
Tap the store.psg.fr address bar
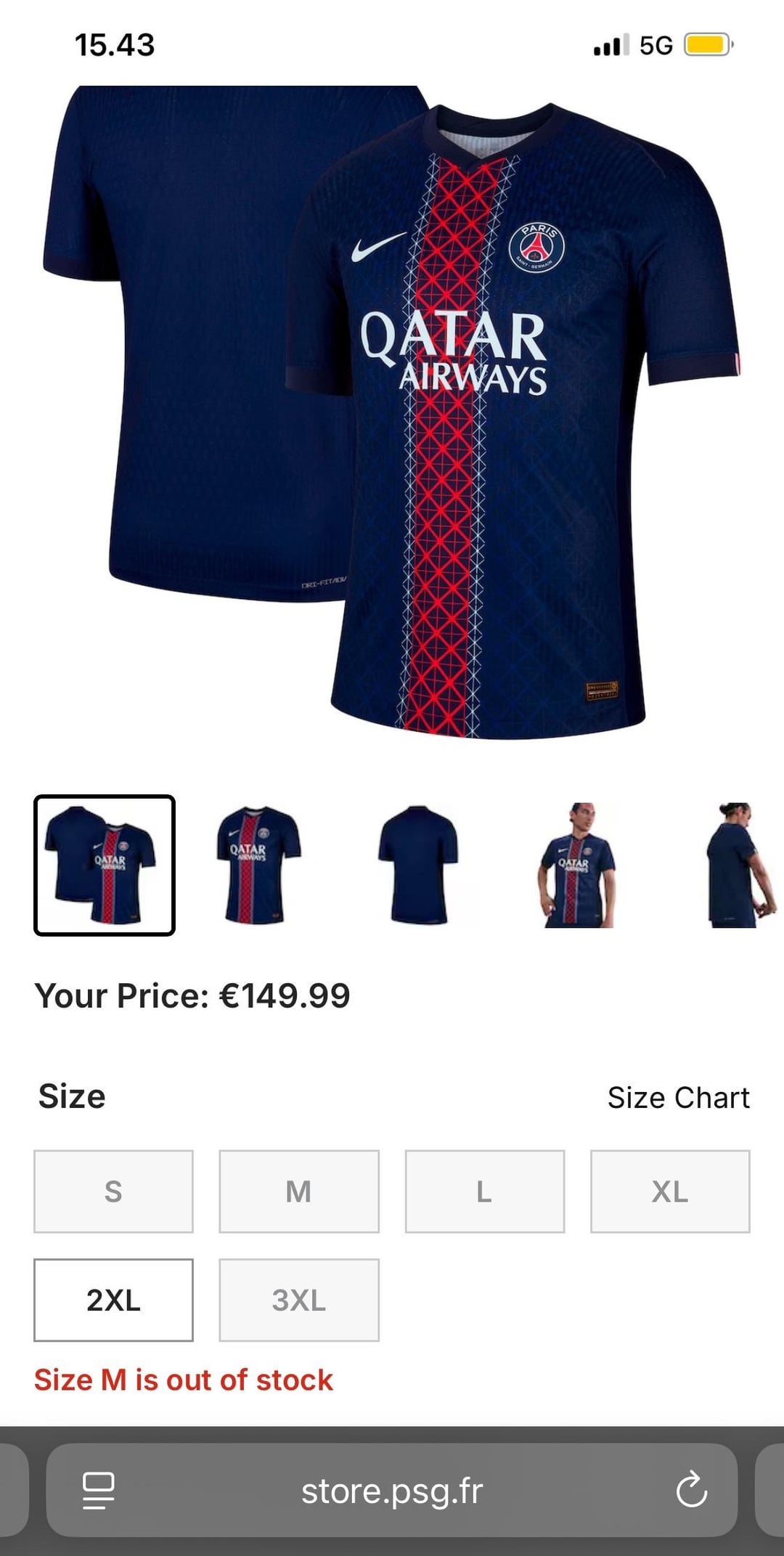tap(392, 1491)
